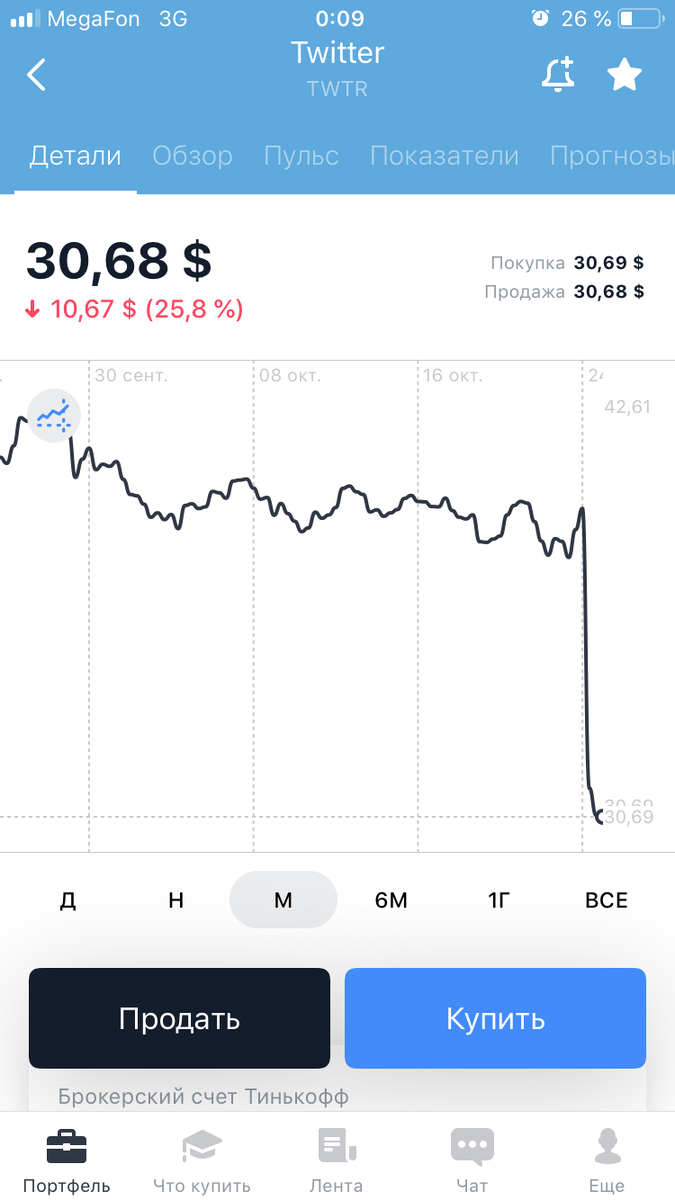View the 1Г chart period

tap(499, 900)
